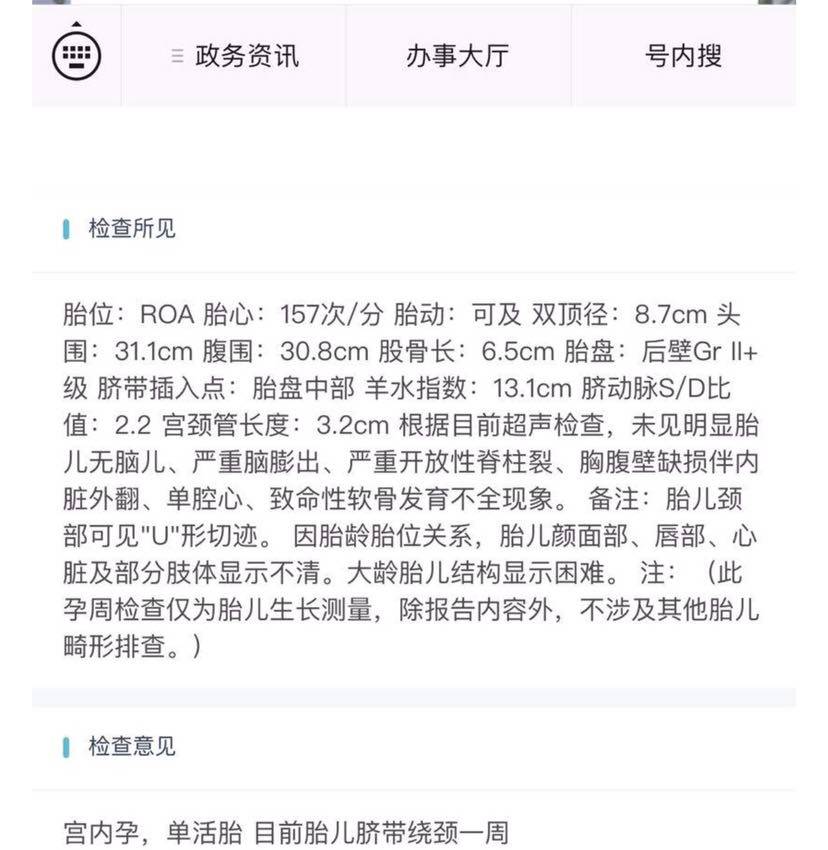The height and width of the screenshot is (850, 828).
Task: Tap the 号内搜 menu item
Action: click(683, 56)
